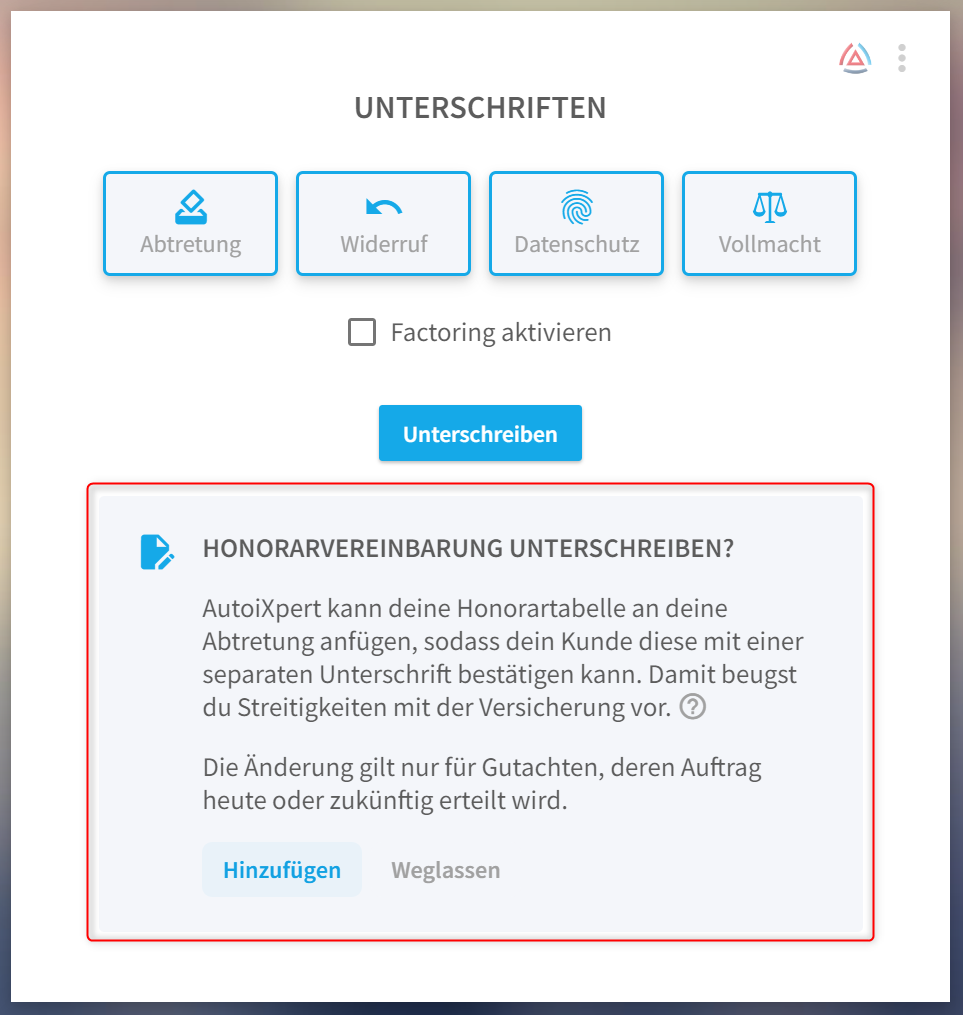Tap the Unterschreiben button
The image size is (963, 1015).
480,433
